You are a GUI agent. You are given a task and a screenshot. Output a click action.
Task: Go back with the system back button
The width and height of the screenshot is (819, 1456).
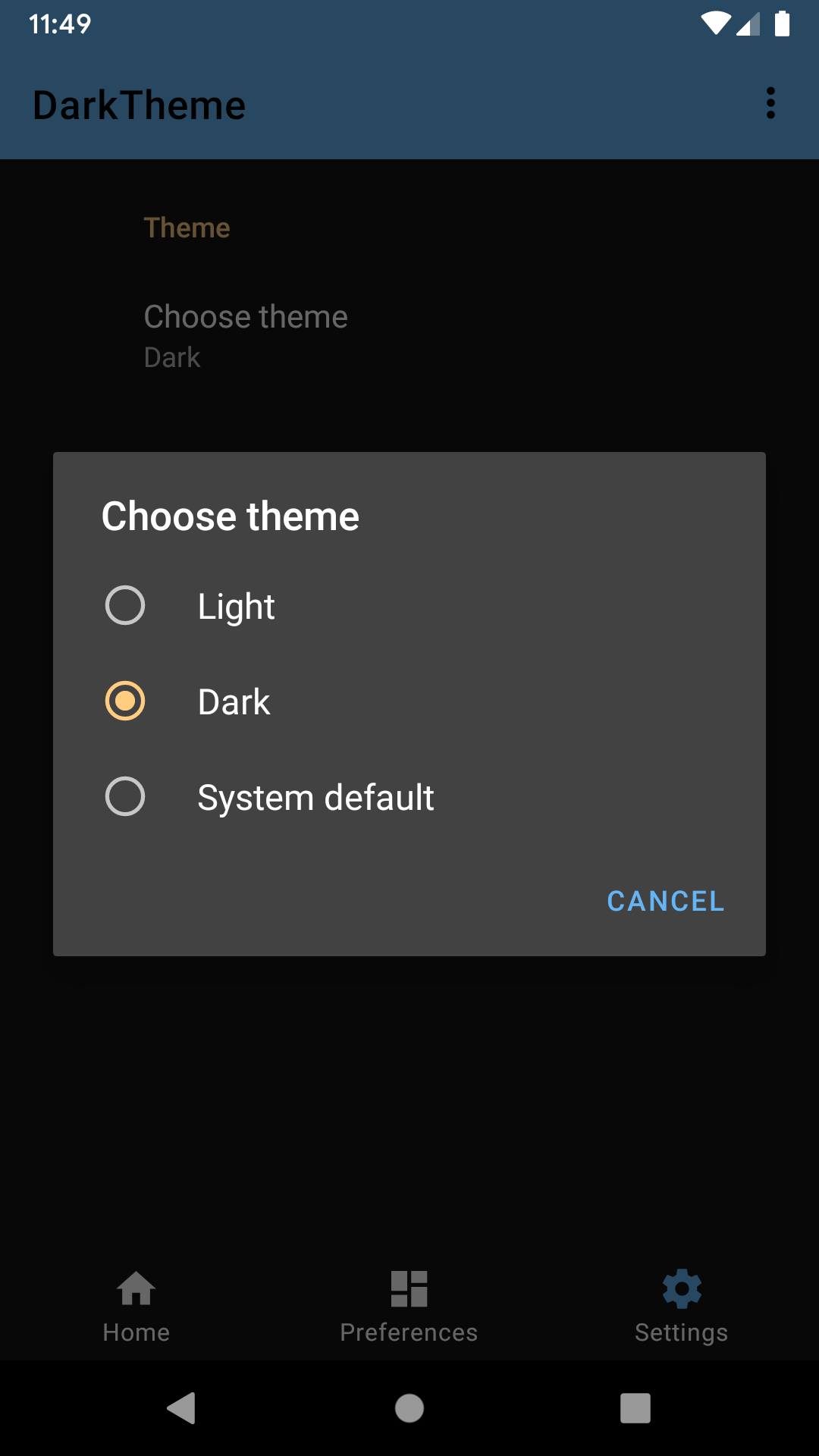pos(182,1408)
